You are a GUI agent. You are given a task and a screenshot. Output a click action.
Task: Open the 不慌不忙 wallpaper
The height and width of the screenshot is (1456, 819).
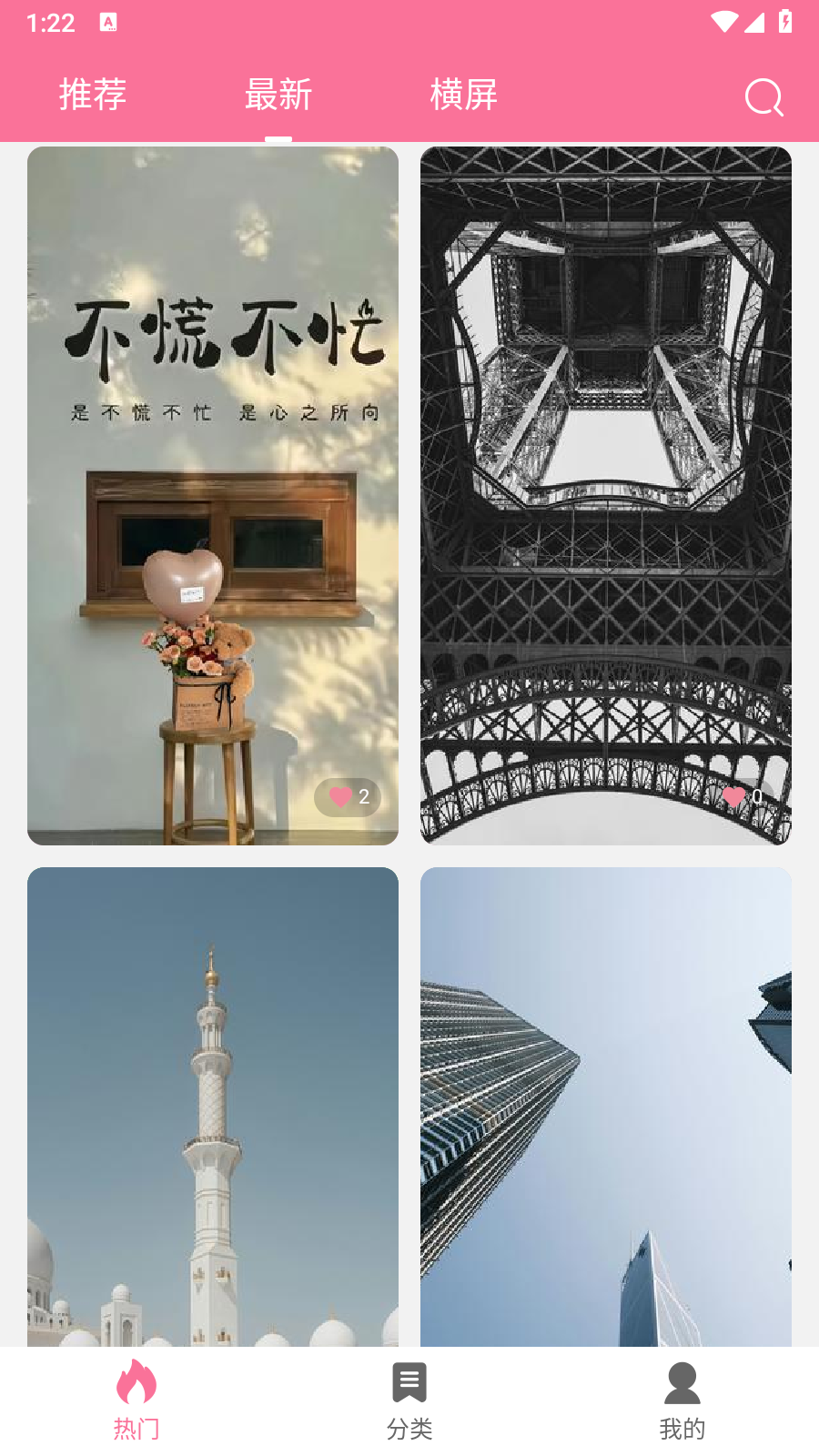[x=213, y=496]
